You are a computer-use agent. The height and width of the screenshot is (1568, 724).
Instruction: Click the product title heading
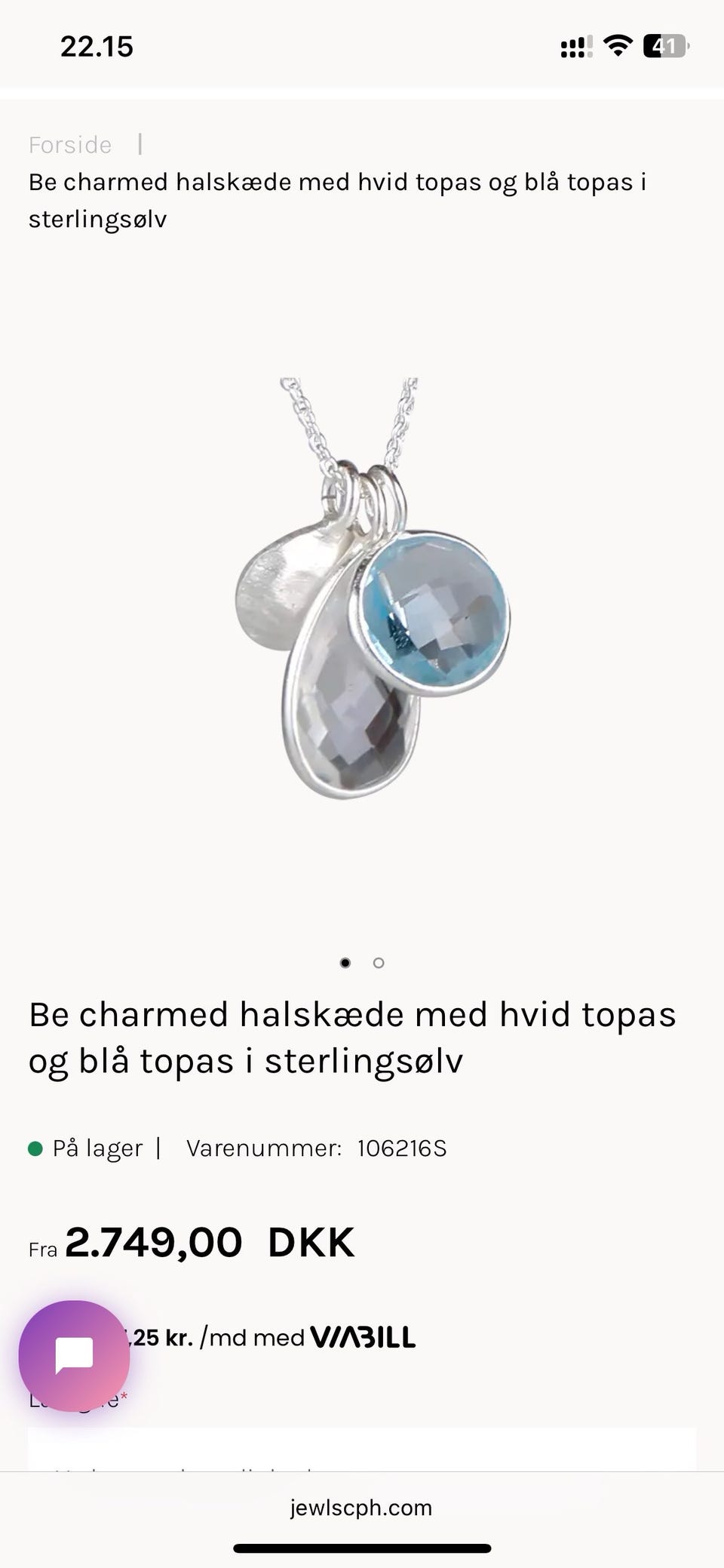click(x=352, y=1037)
